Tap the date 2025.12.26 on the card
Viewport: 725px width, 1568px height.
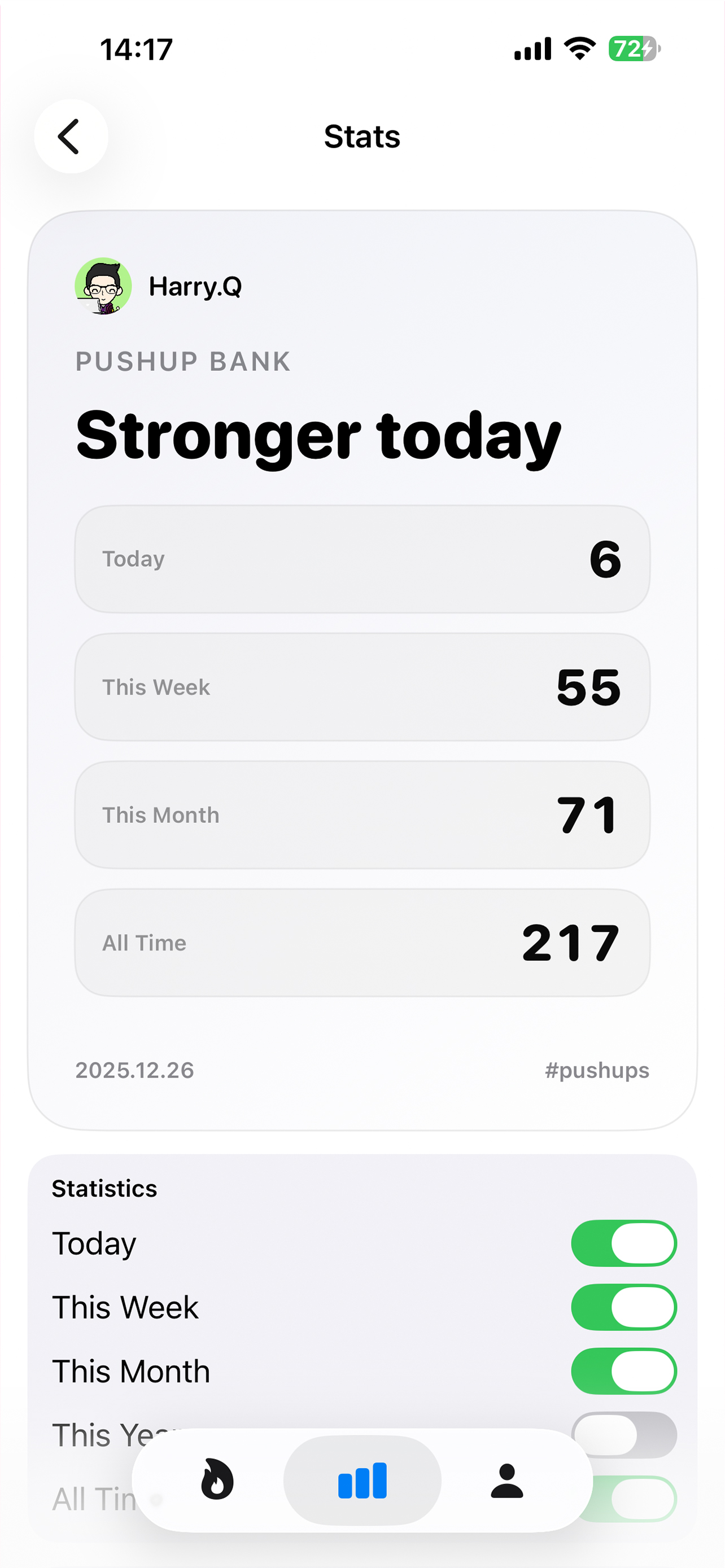click(x=134, y=1070)
